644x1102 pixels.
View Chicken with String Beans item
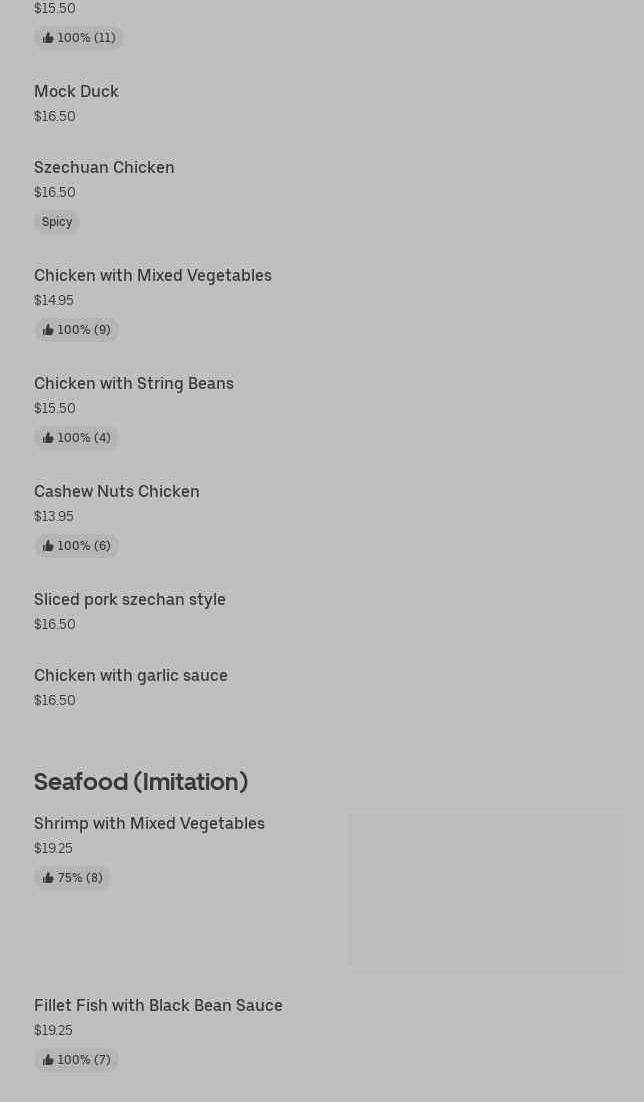134,384
